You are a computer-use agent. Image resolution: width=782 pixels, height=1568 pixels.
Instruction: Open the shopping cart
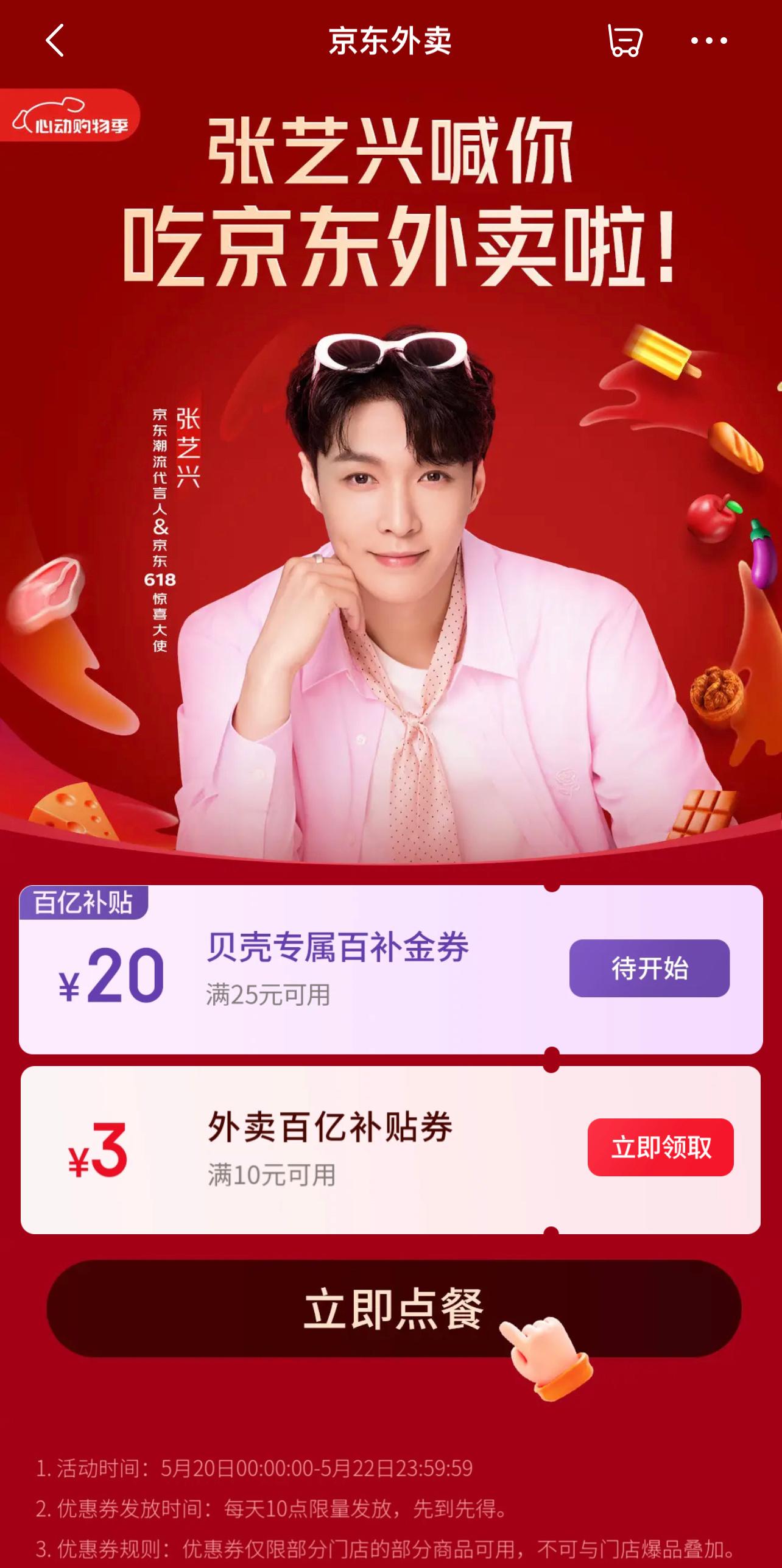625,41
